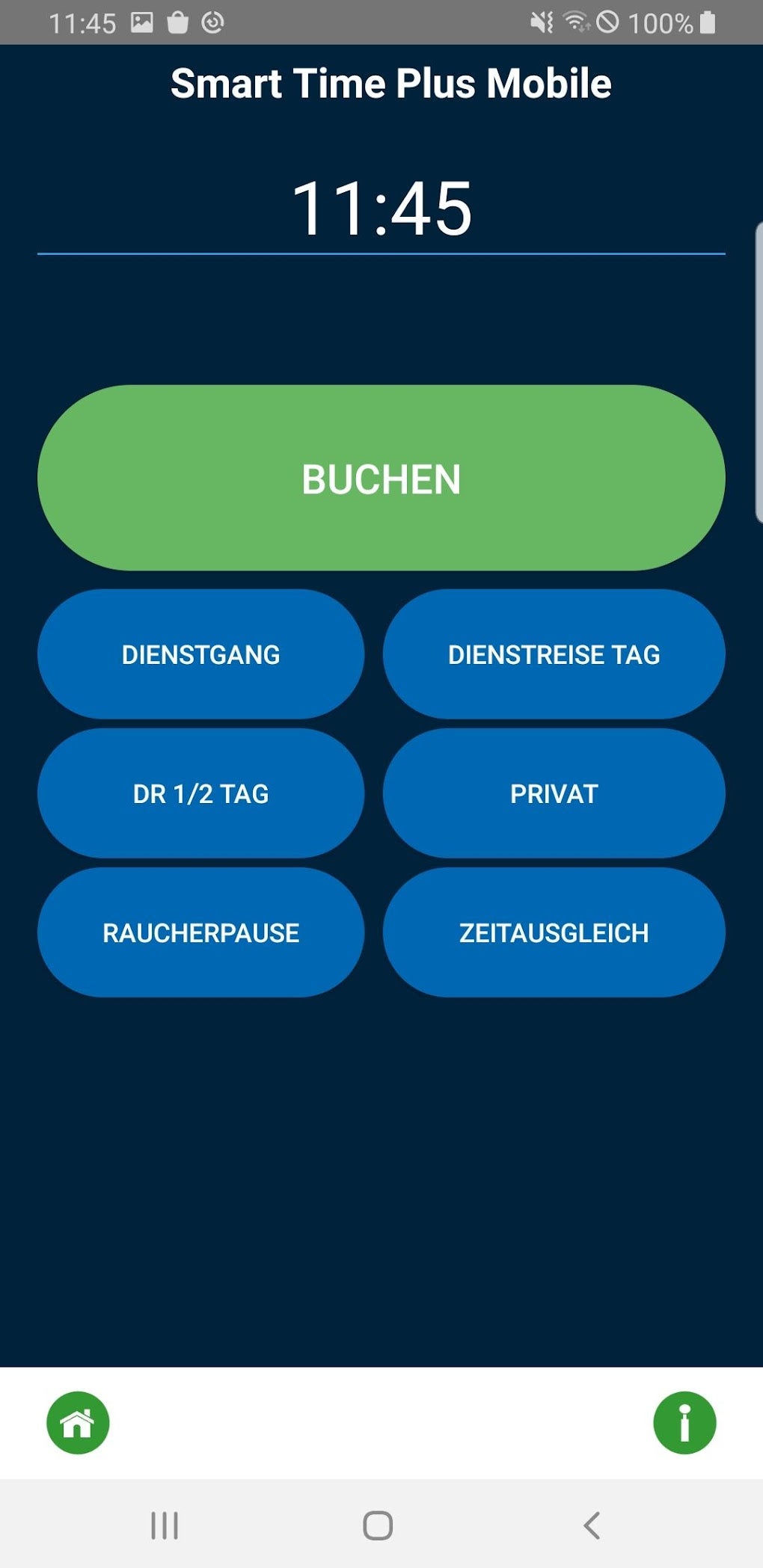Select the ZEITAUSGLEICH booking option
The width and height of the screenshot is (763, 1568).
coord(554,932)
